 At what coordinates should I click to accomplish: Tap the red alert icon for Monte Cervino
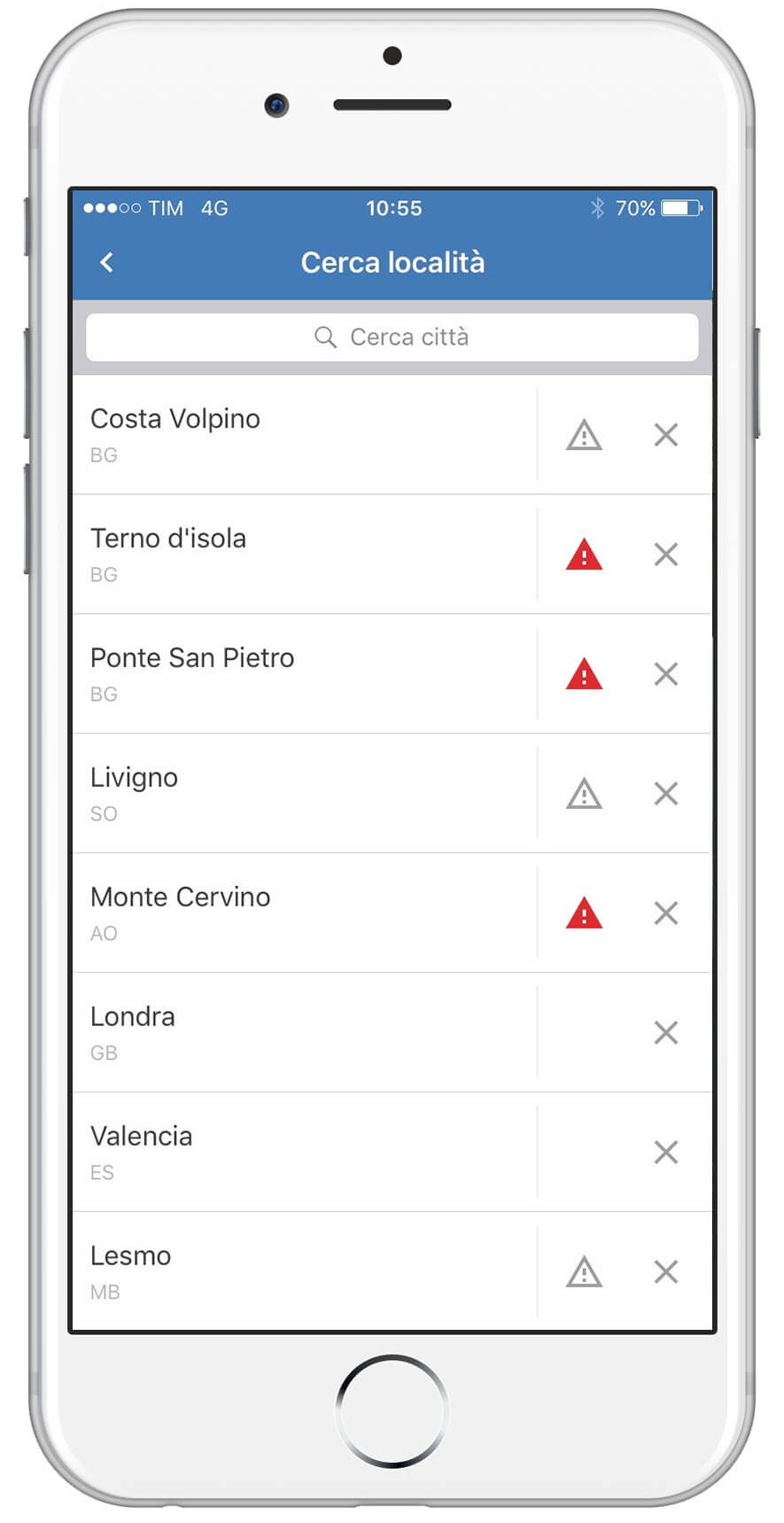coord(584,913)
